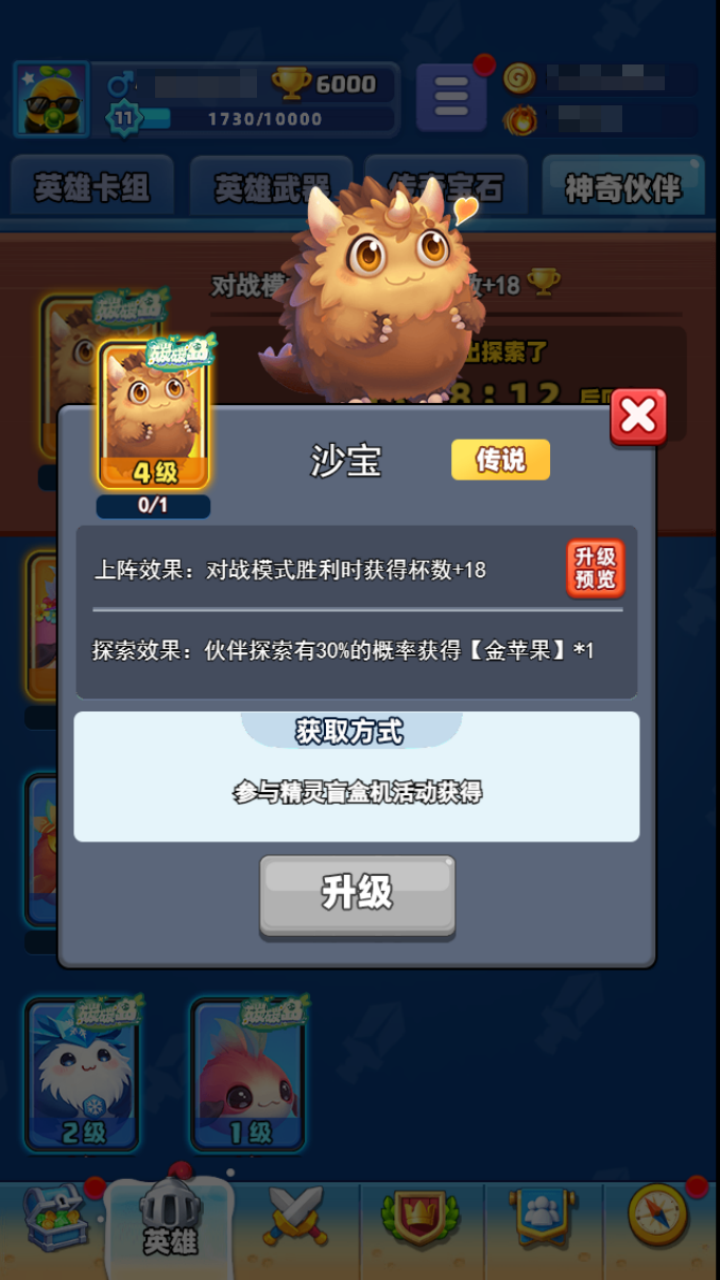Open the 英雄武器 tab
720x1280 pixels.
[271, 188]
